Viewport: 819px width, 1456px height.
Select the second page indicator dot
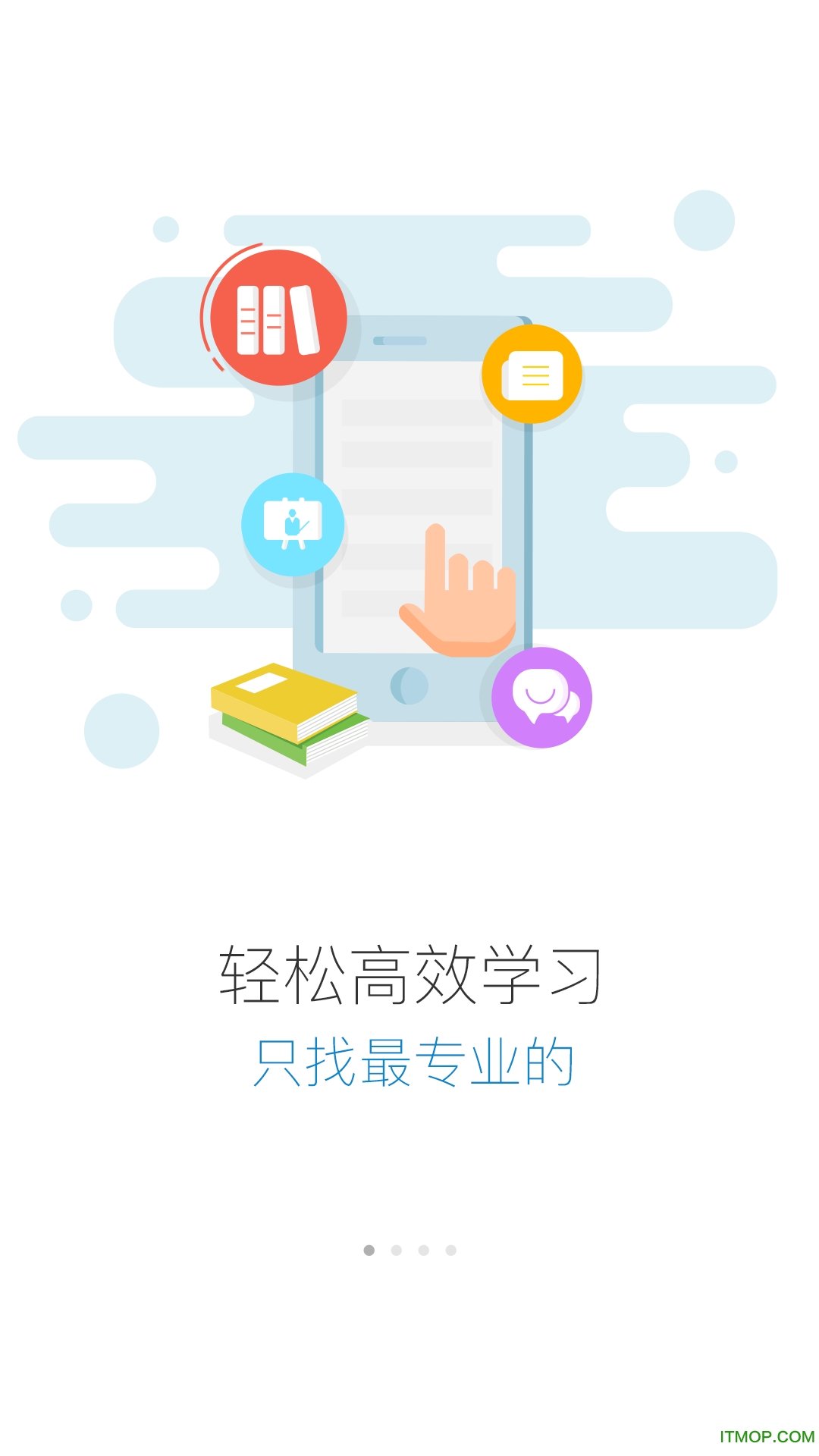tap(396, 1250)
